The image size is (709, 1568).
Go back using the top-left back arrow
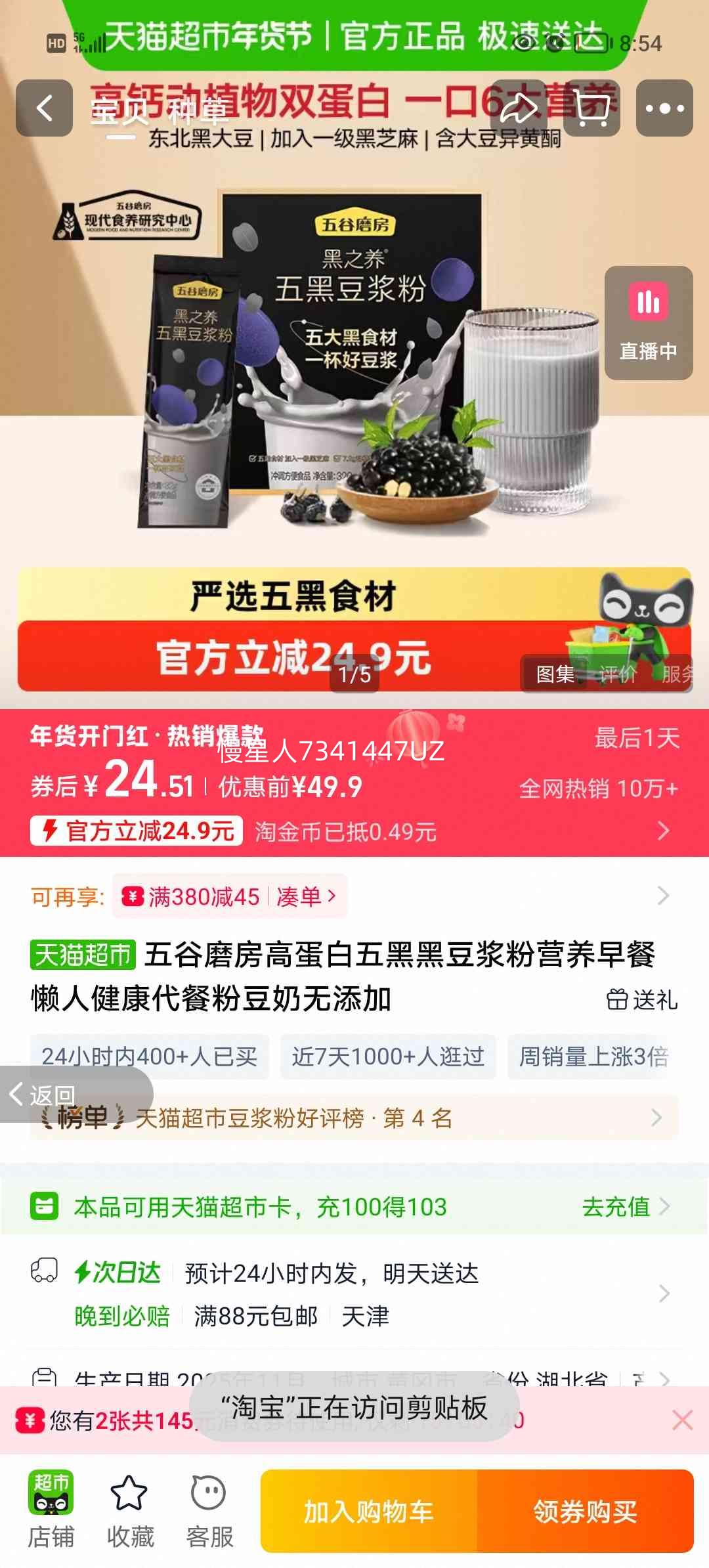(x=44, y=109)
